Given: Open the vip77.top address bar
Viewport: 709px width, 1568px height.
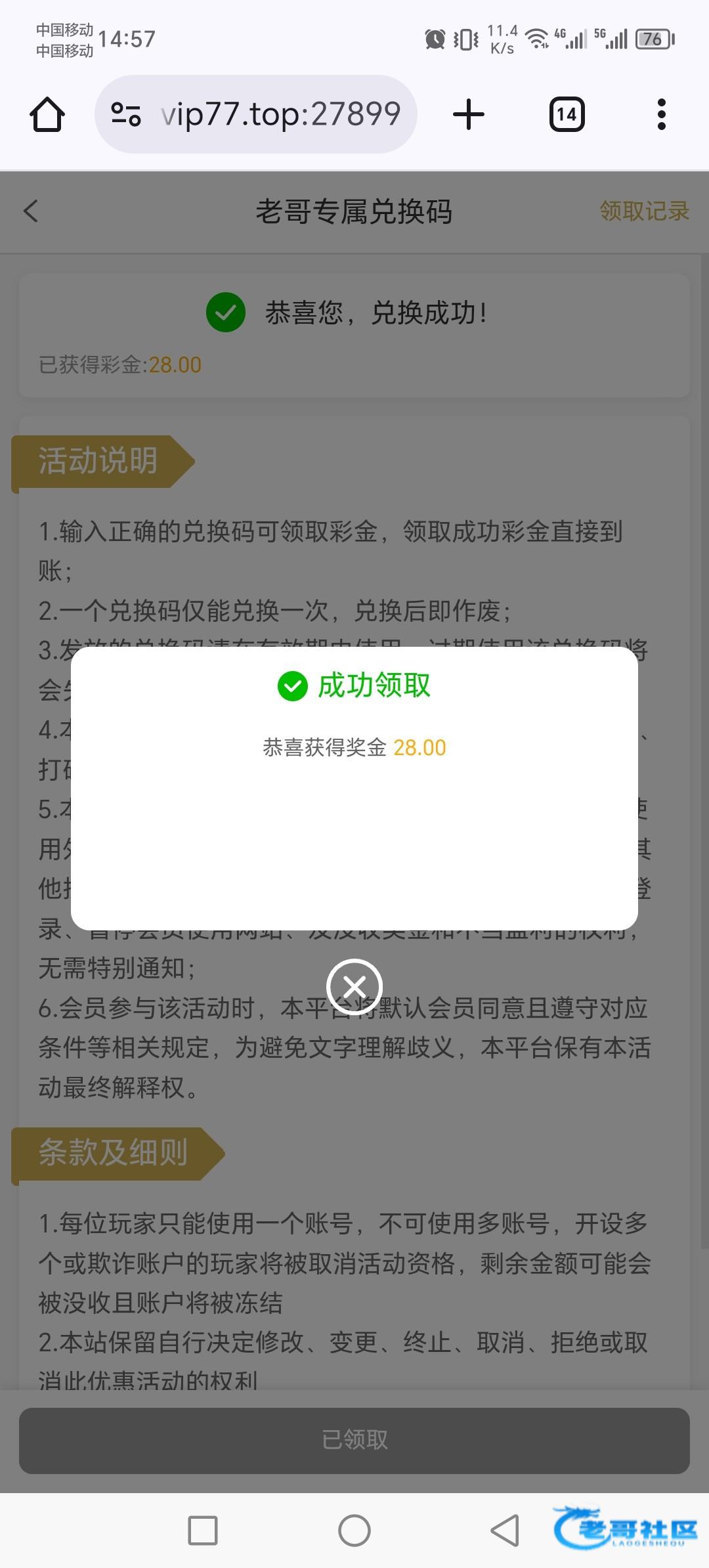Looking at the screenshot, I should [281, 114].
